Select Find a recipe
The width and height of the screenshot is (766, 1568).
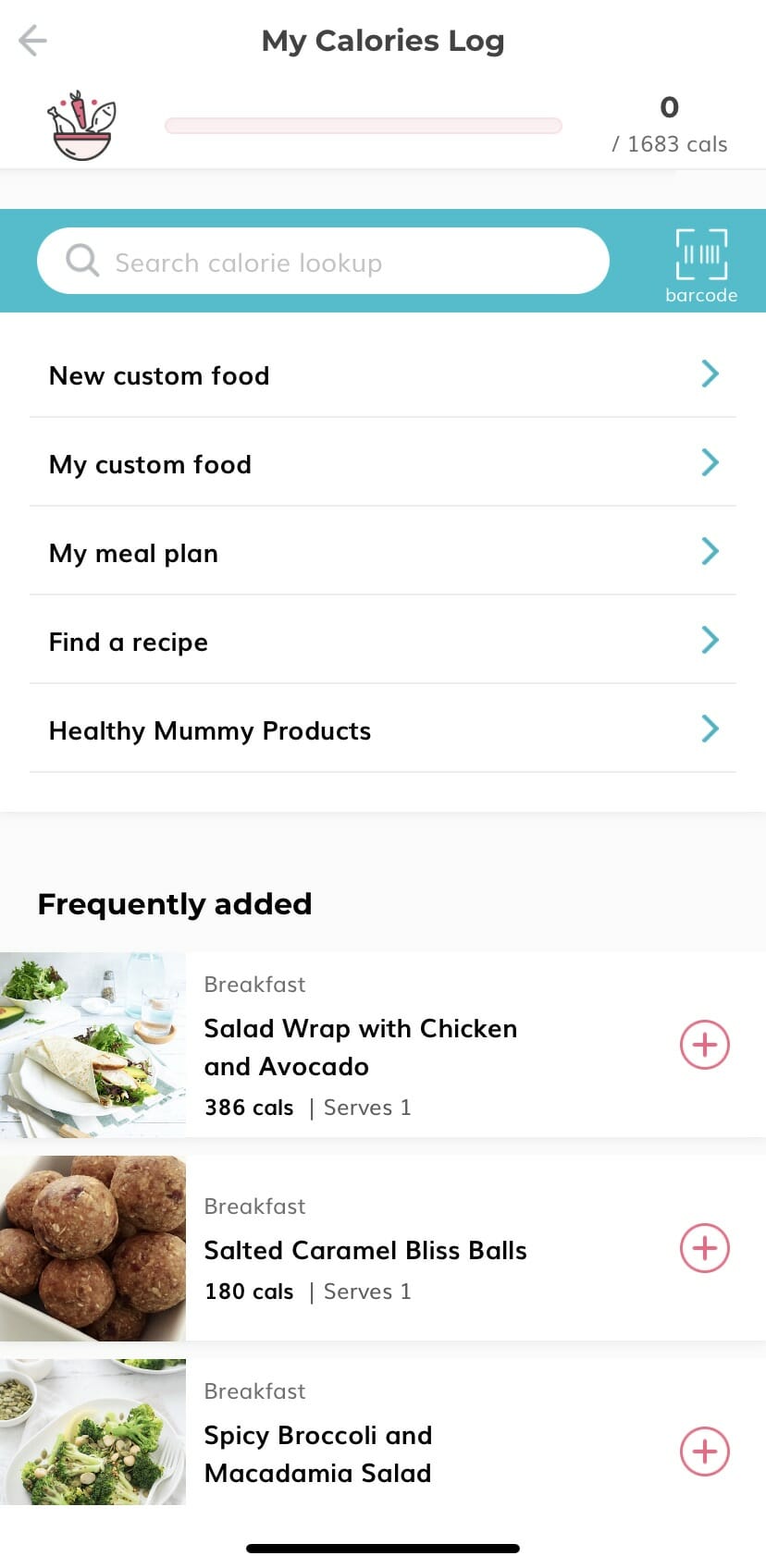pos(383,640)
